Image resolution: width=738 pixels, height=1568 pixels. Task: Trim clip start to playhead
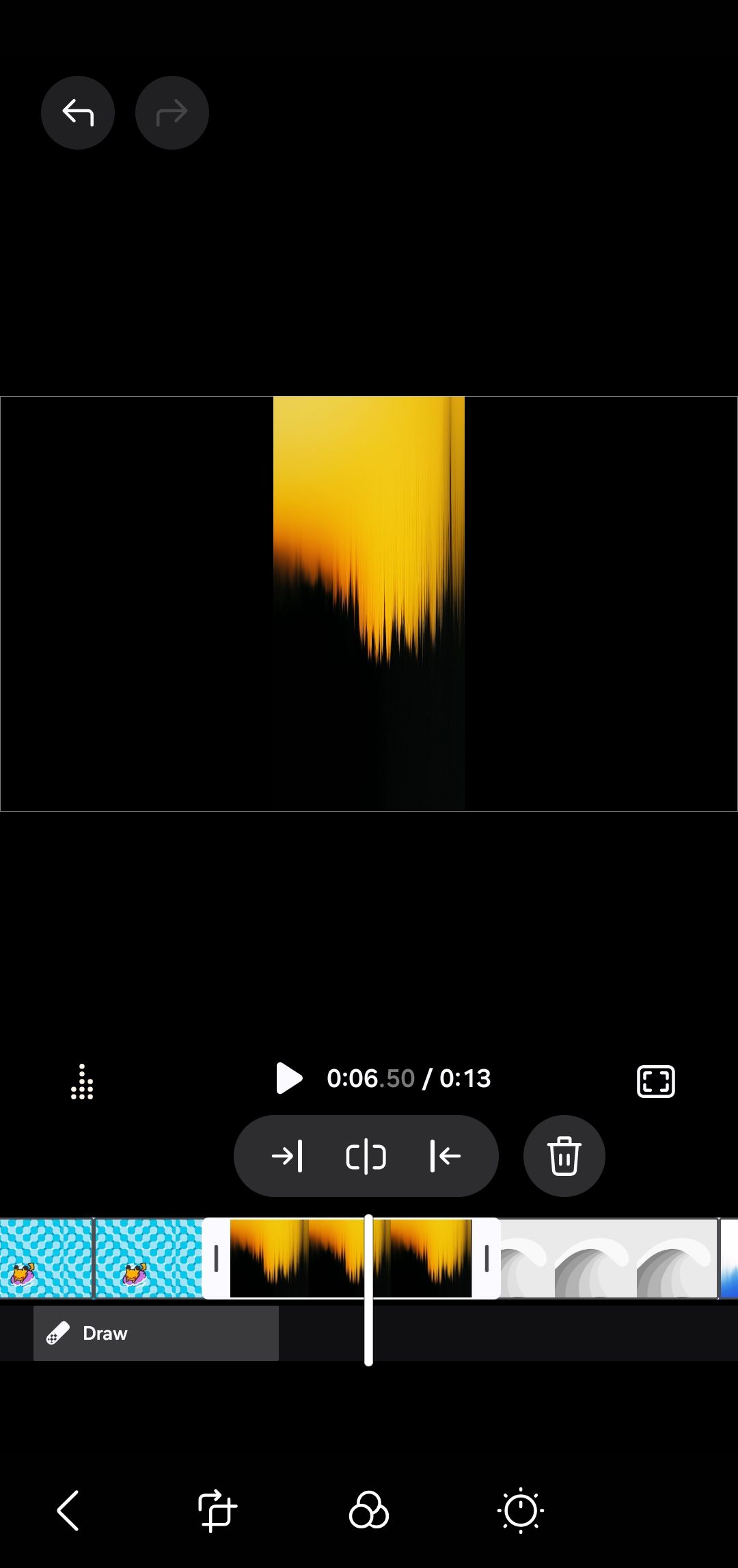click(288, 1156)
